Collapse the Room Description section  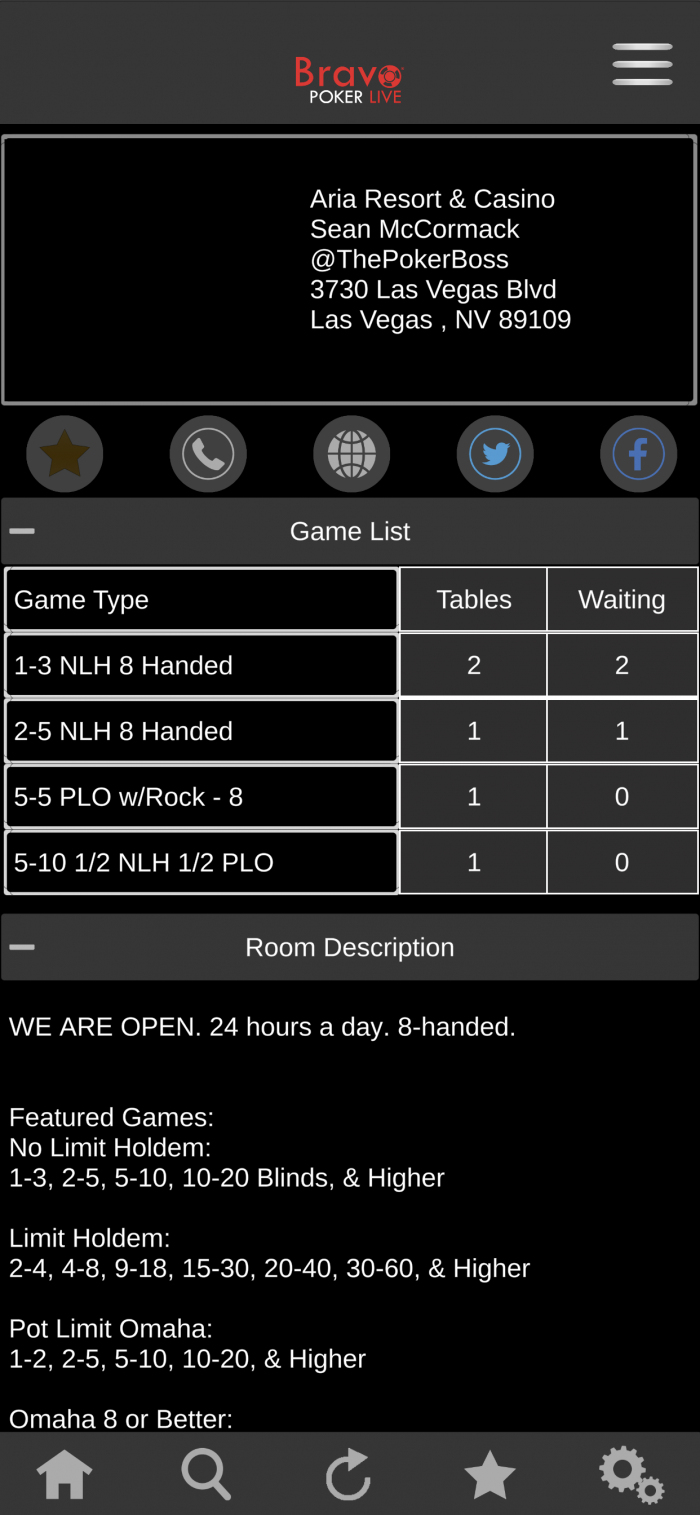[x=350, y=947]
